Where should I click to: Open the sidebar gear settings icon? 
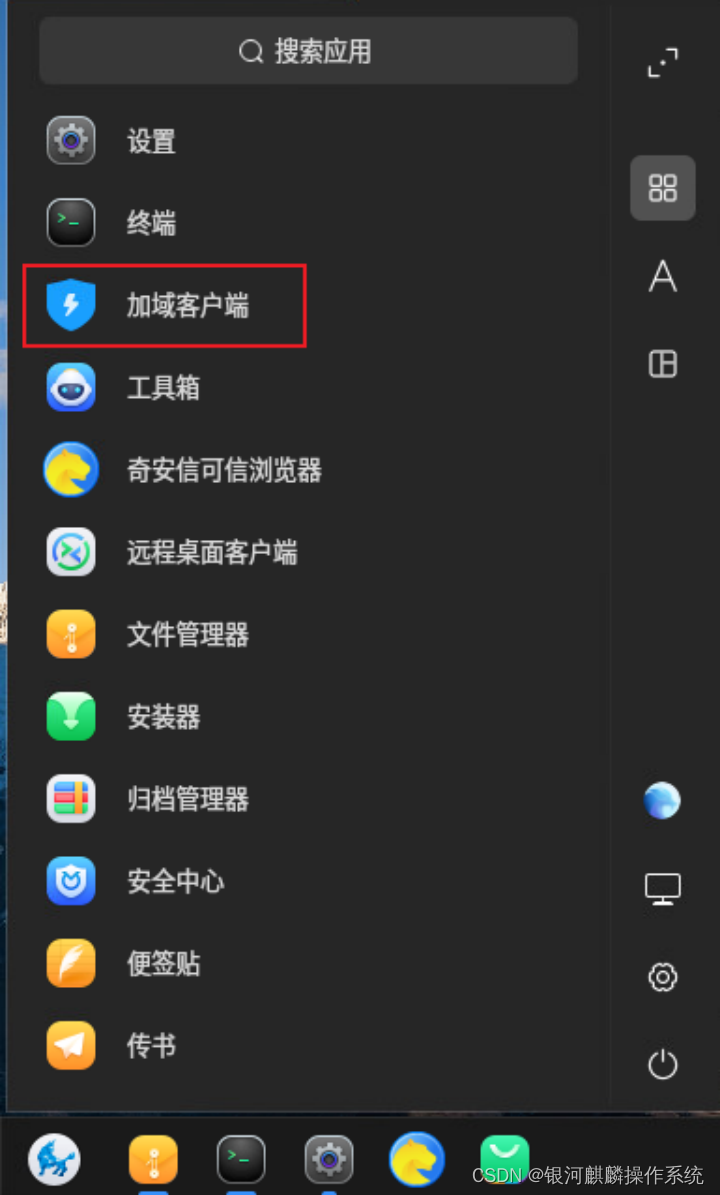click(x=662, y=977)
